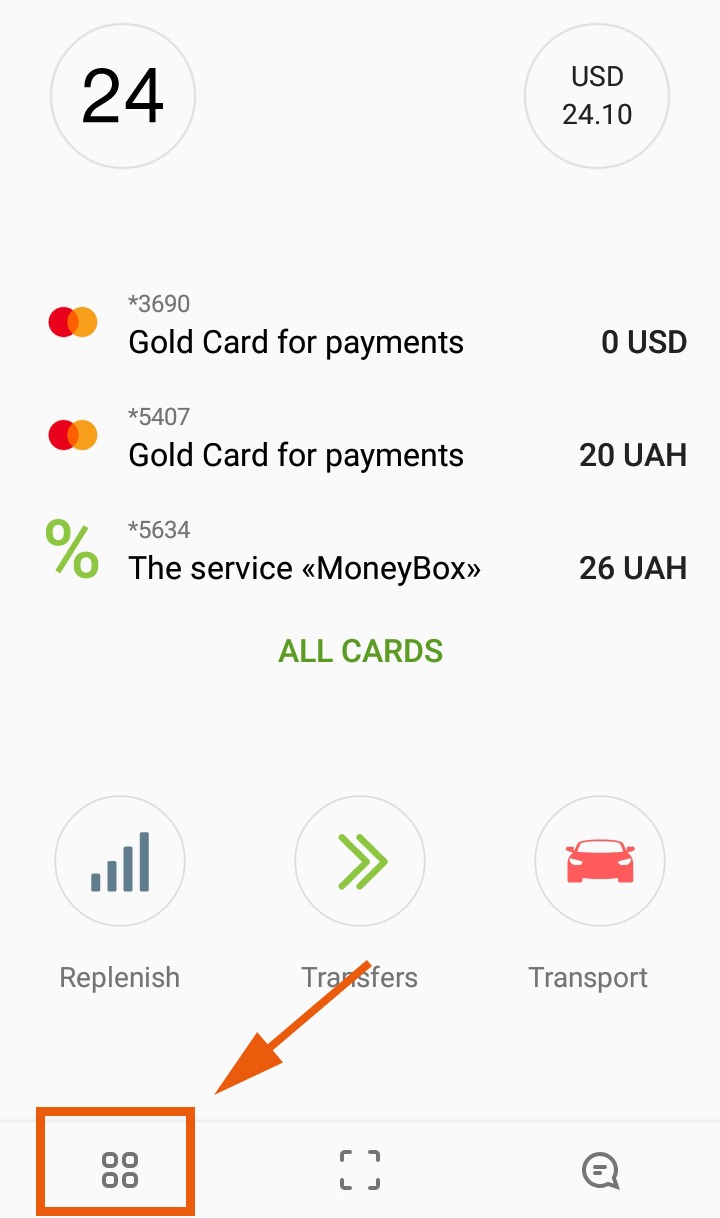Screen dimensions: 720x1218
Task: Open the all-services grid menu
Action: (x=120, y=1169)
